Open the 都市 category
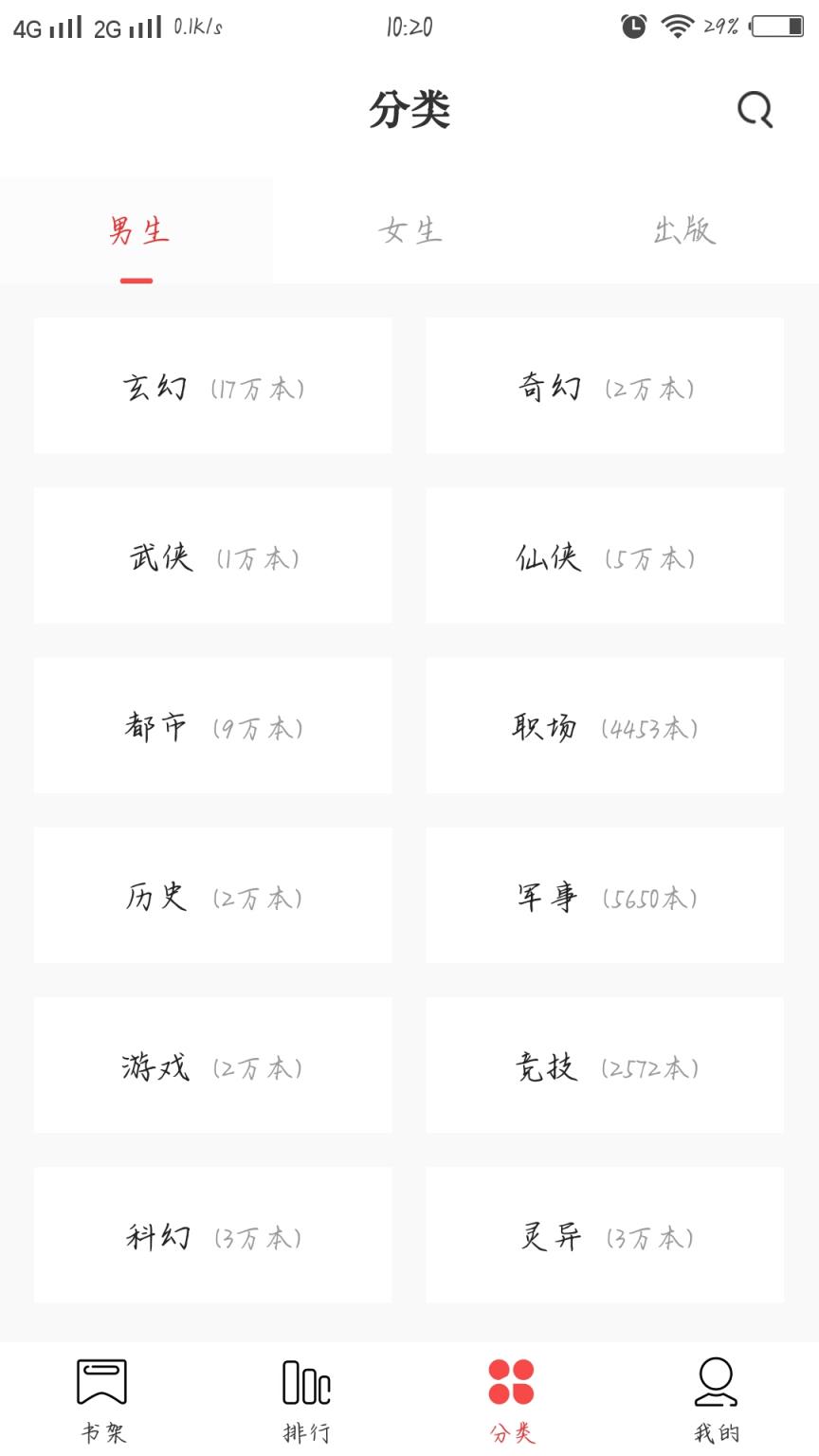 point(212,725)
